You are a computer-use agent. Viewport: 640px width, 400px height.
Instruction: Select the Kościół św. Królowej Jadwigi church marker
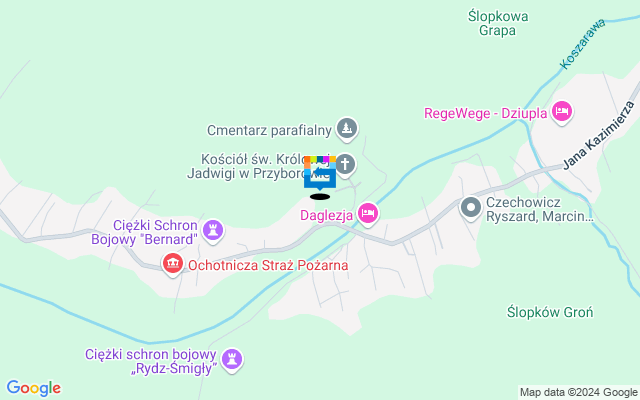point(346,164)
